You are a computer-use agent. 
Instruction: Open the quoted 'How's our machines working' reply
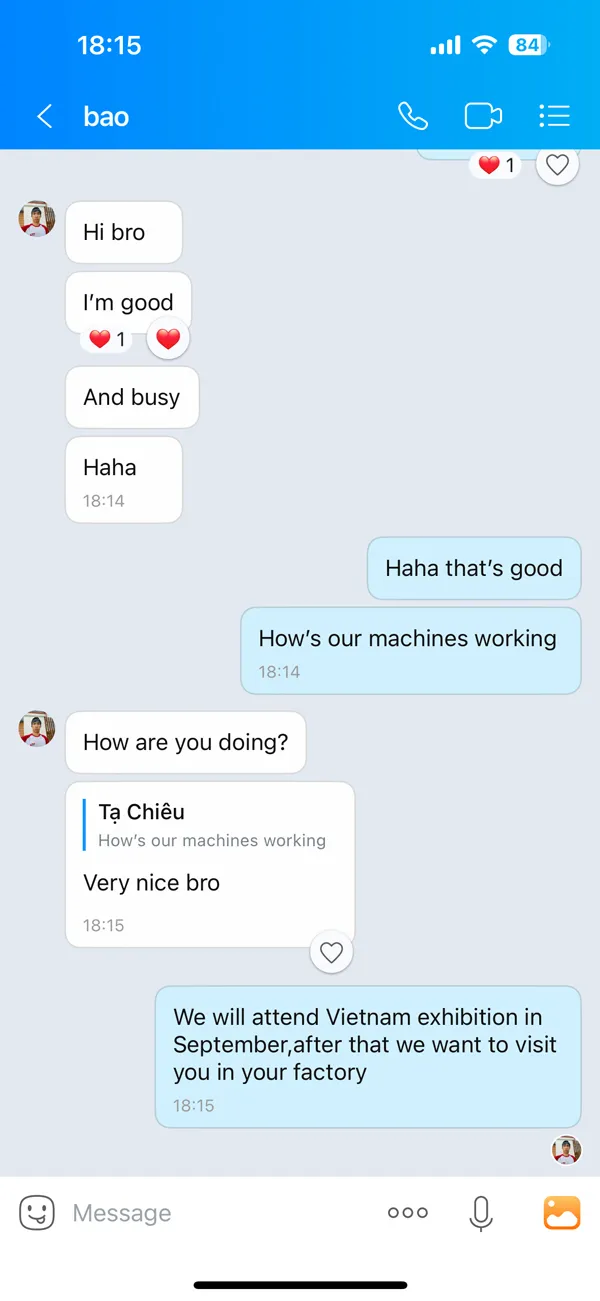[x=211, y=826]
